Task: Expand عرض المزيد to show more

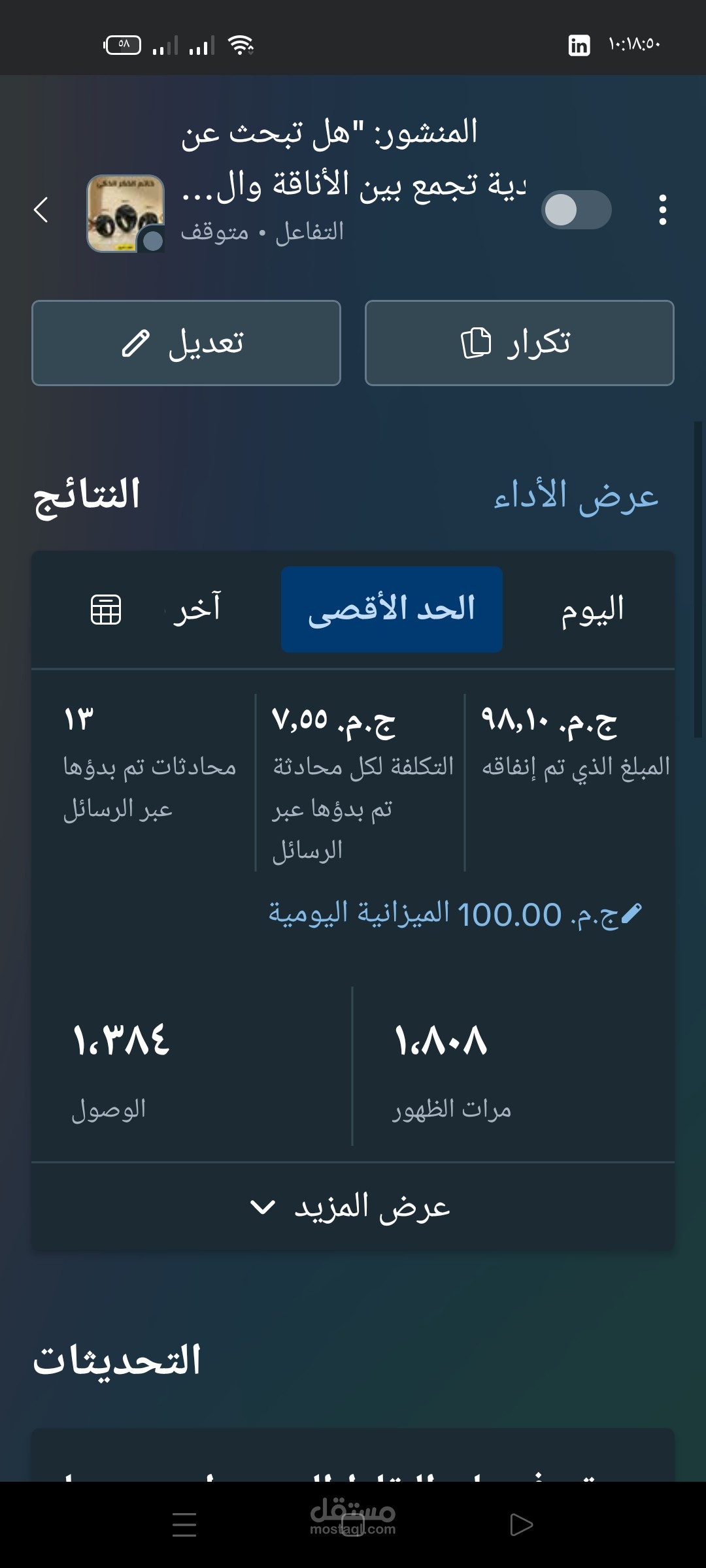Action: 353,1207
